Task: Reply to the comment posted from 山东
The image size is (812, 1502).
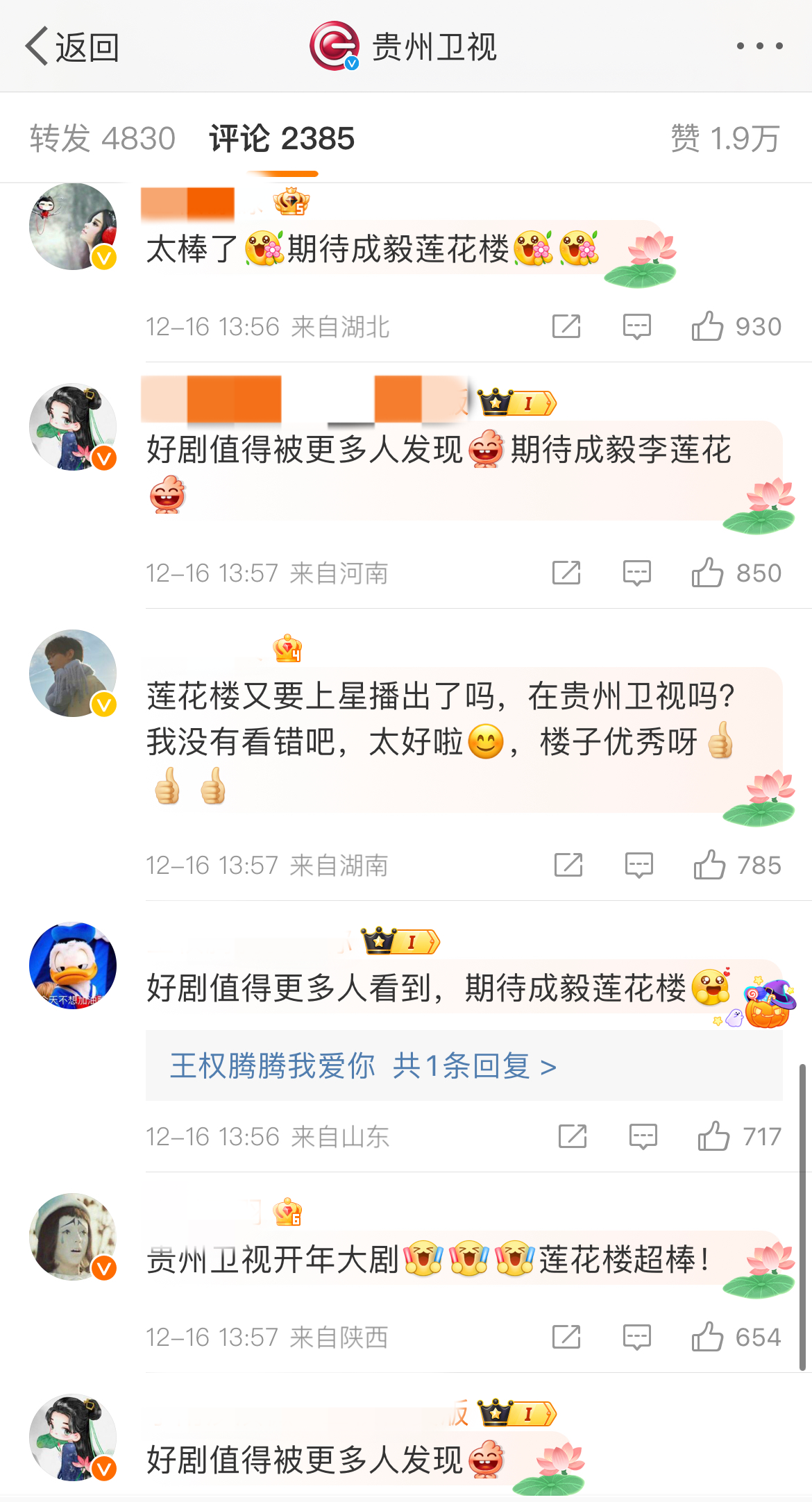Action: tap(643, 1137)
